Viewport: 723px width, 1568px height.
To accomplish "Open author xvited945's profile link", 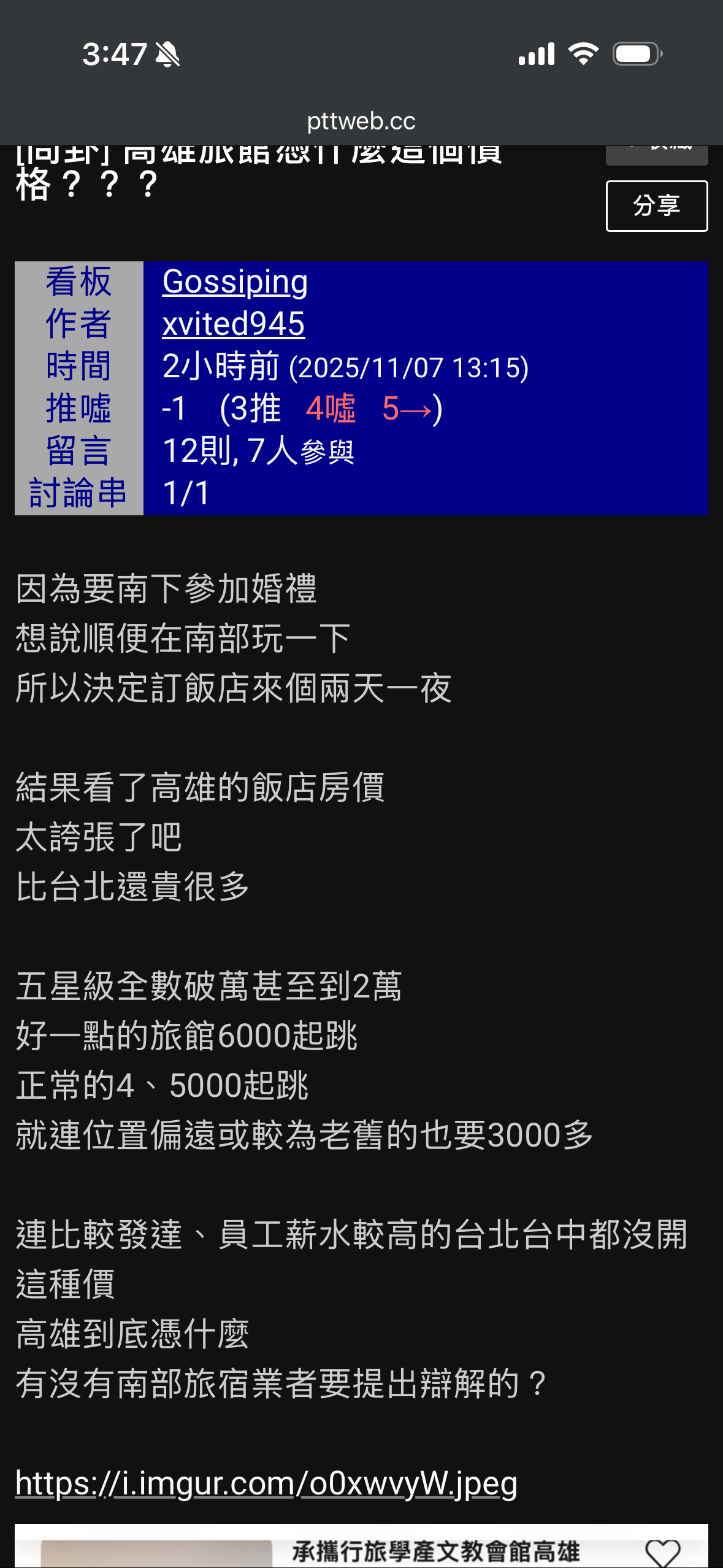I will tap(233, 324).
